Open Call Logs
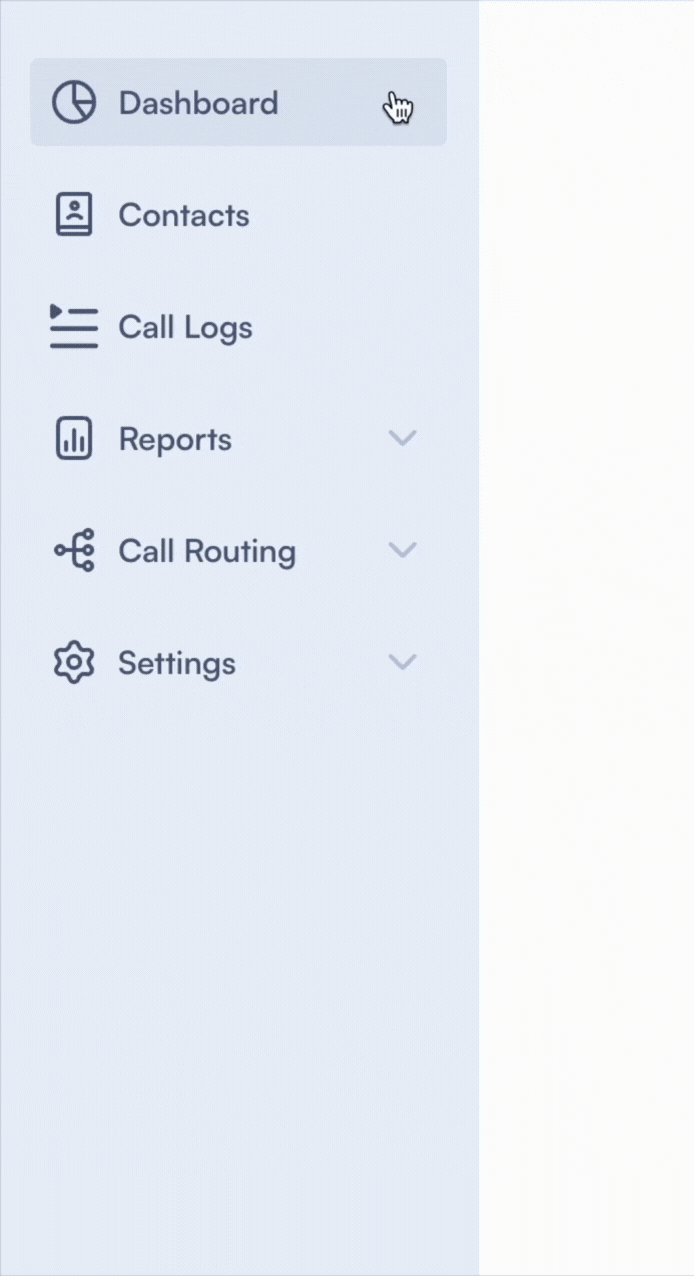Screen dimensions: 694x1276 tap(185, 327)
